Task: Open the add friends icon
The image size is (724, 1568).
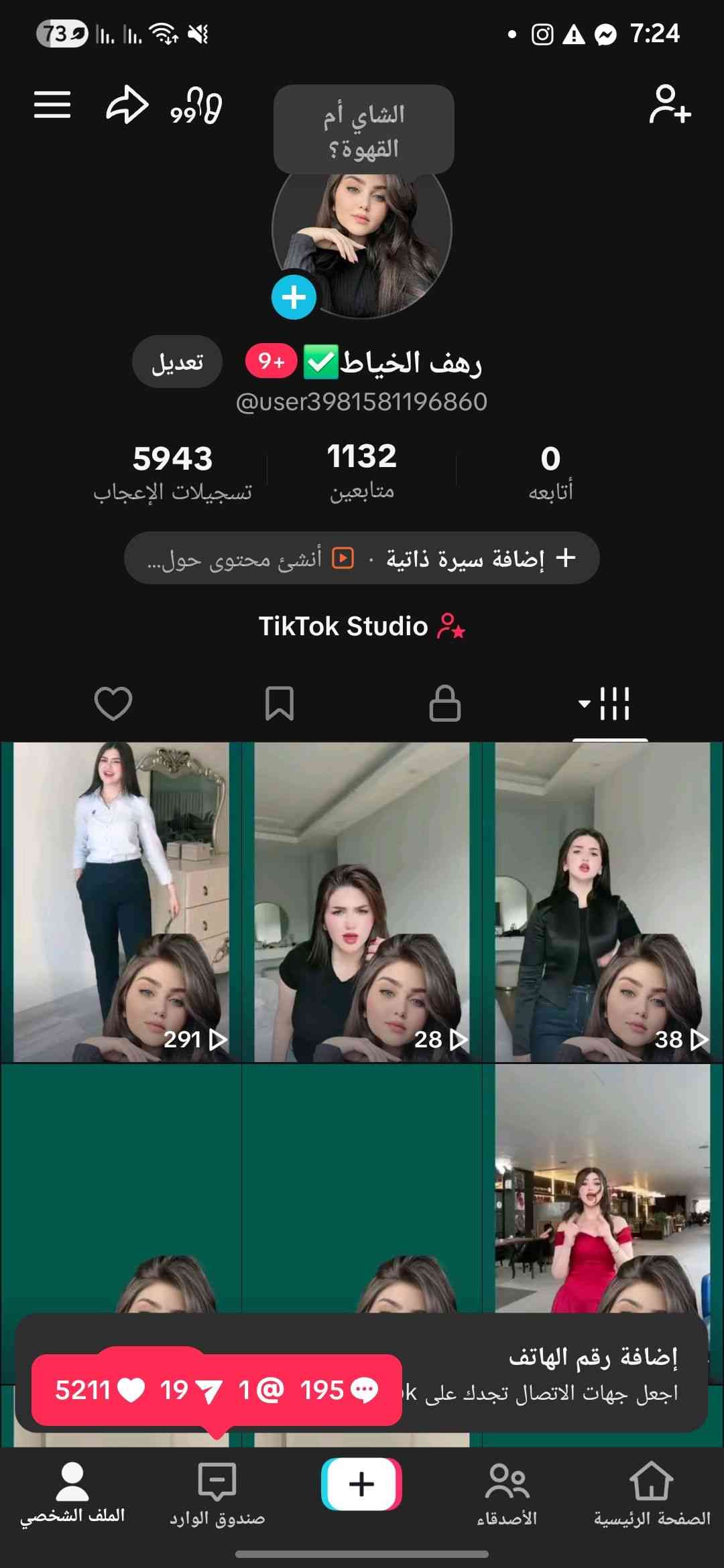Action: (670, 105)
